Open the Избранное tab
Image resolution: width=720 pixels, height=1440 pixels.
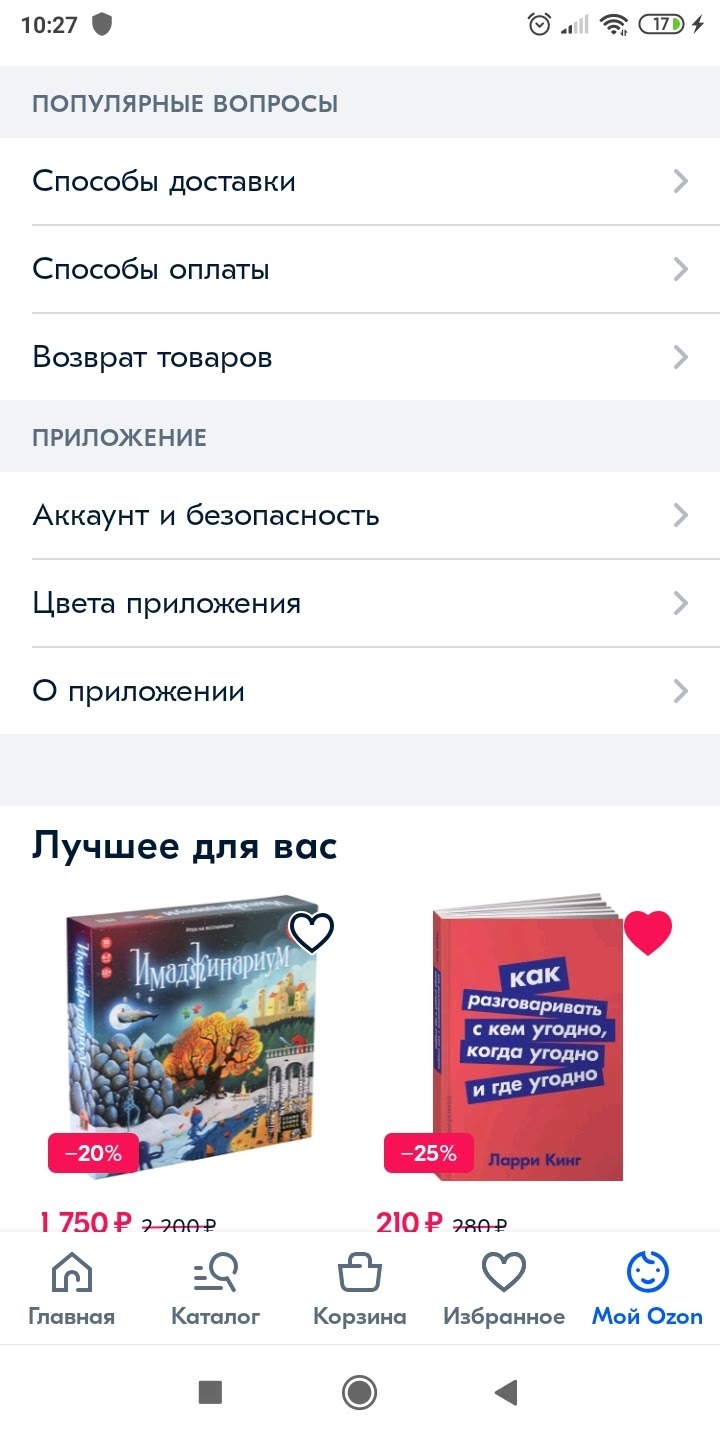coord(504,1289)
